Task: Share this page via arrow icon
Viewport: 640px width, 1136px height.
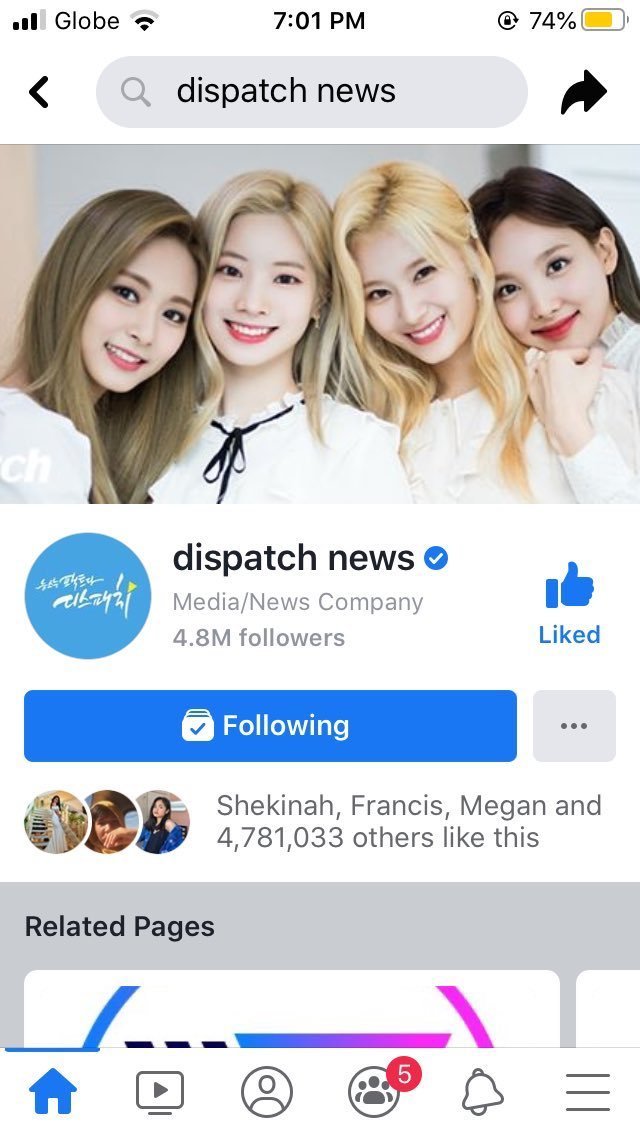Action: coord(584,93)
